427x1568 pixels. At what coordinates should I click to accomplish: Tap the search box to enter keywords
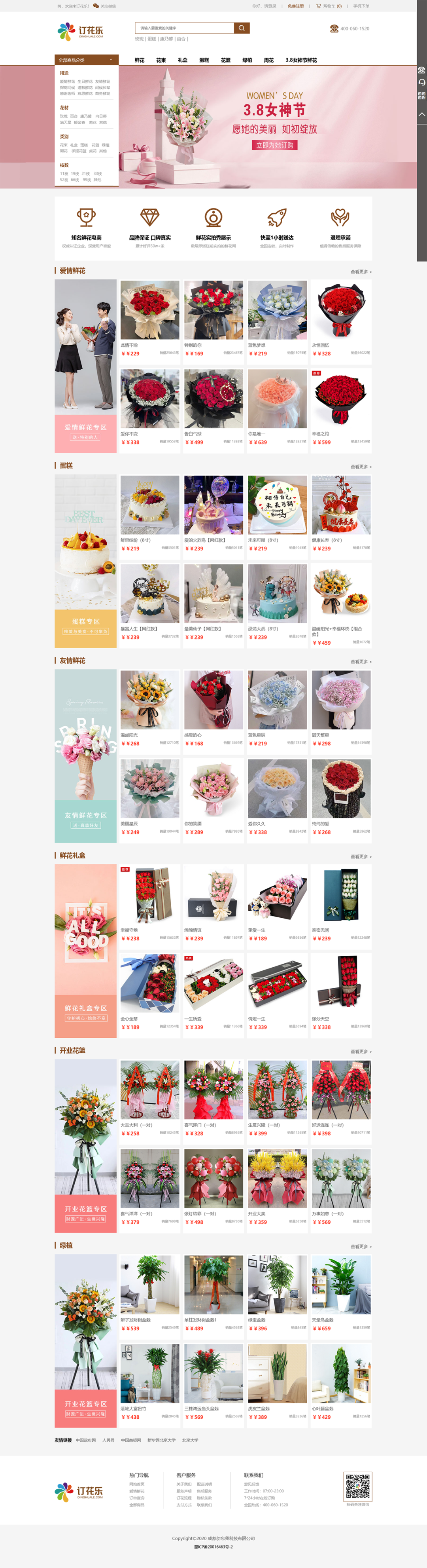pyautogui.click(x=184, y=28)
